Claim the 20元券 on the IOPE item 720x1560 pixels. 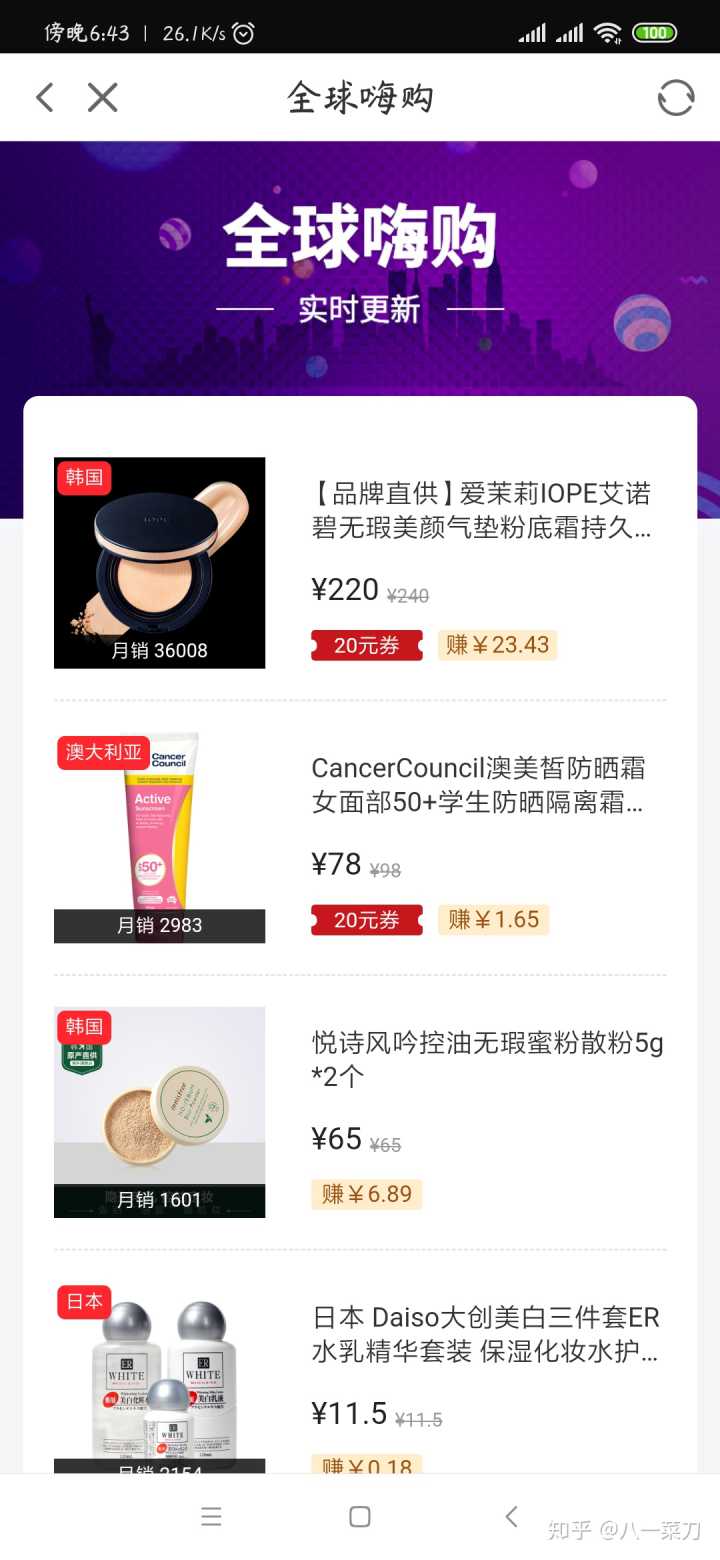pos(366,645)
